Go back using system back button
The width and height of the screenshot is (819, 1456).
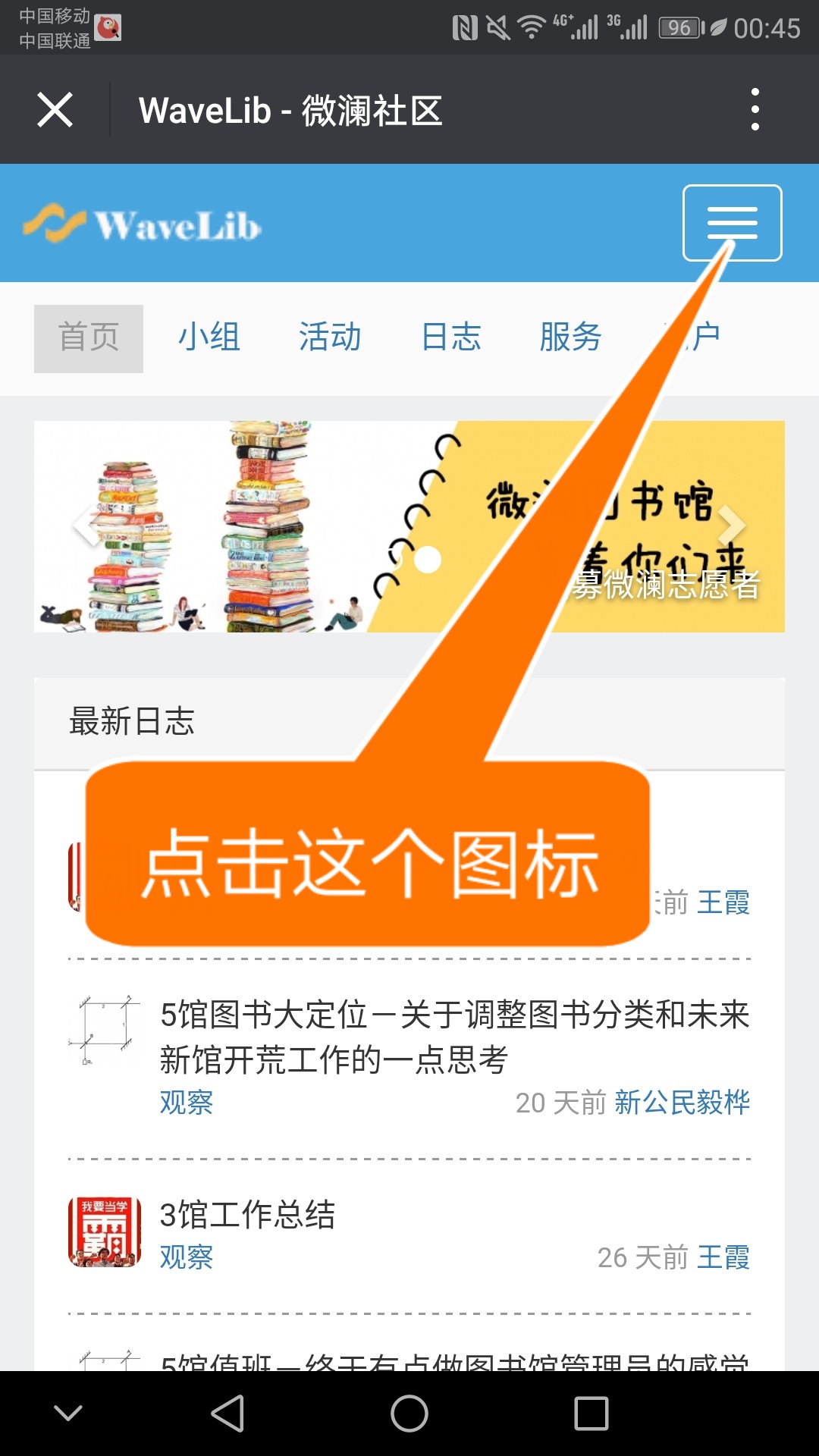tap(227, 1414)
